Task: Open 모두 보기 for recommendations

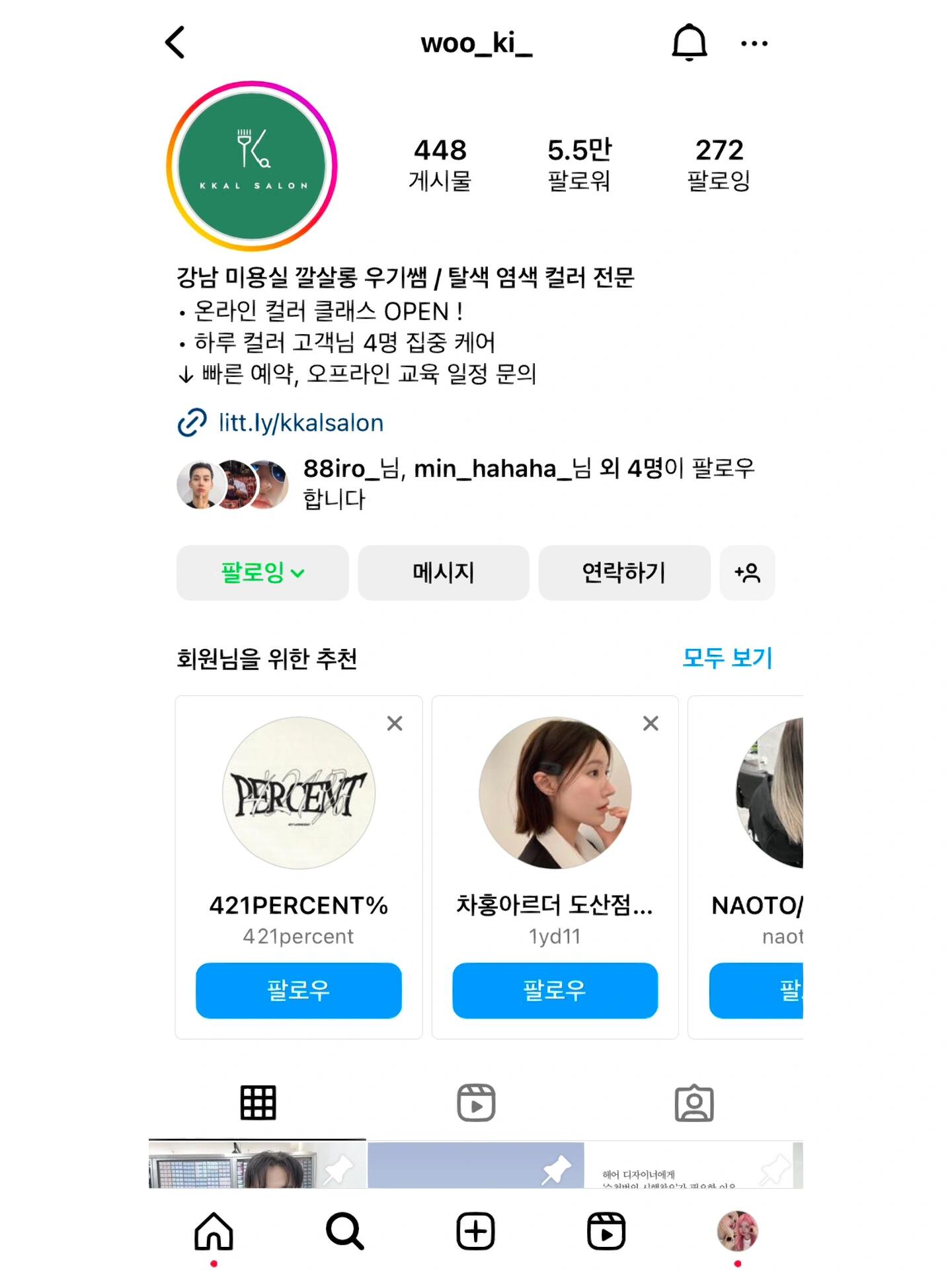Action: (x=727, y=657)
